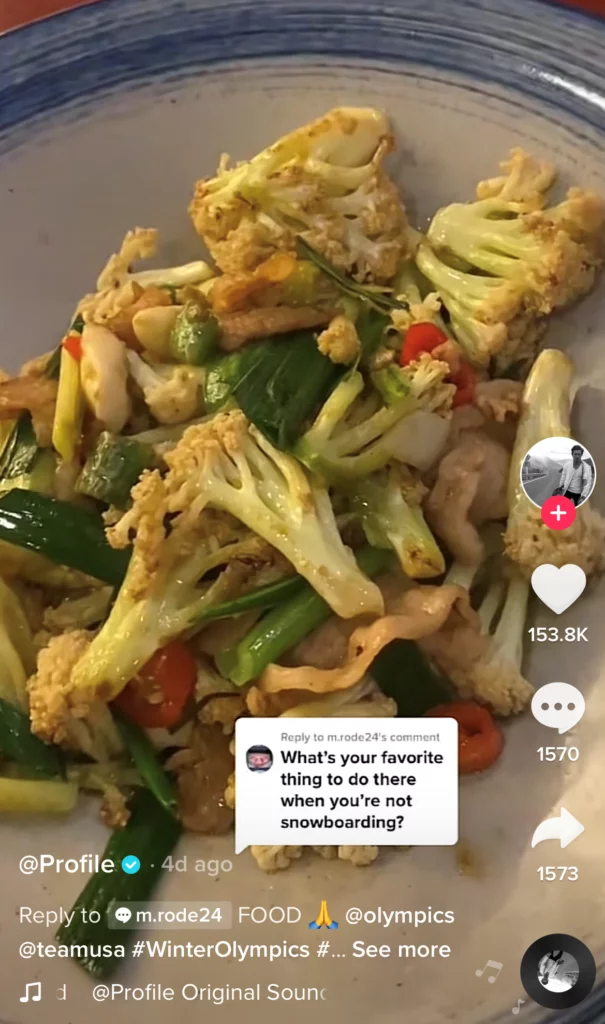
Task: Open the spinning sound disc
Action: point(558,971)
